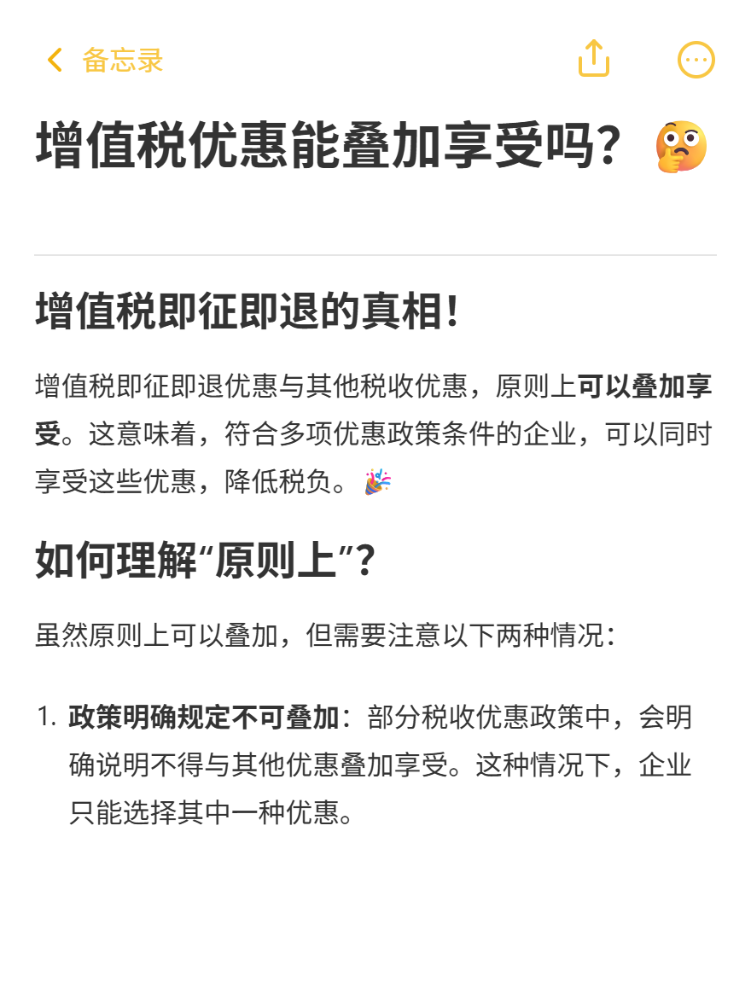Tap the back chevron icon
The height and width of the screenshot is (1000, 751).
tap(55, 60)
